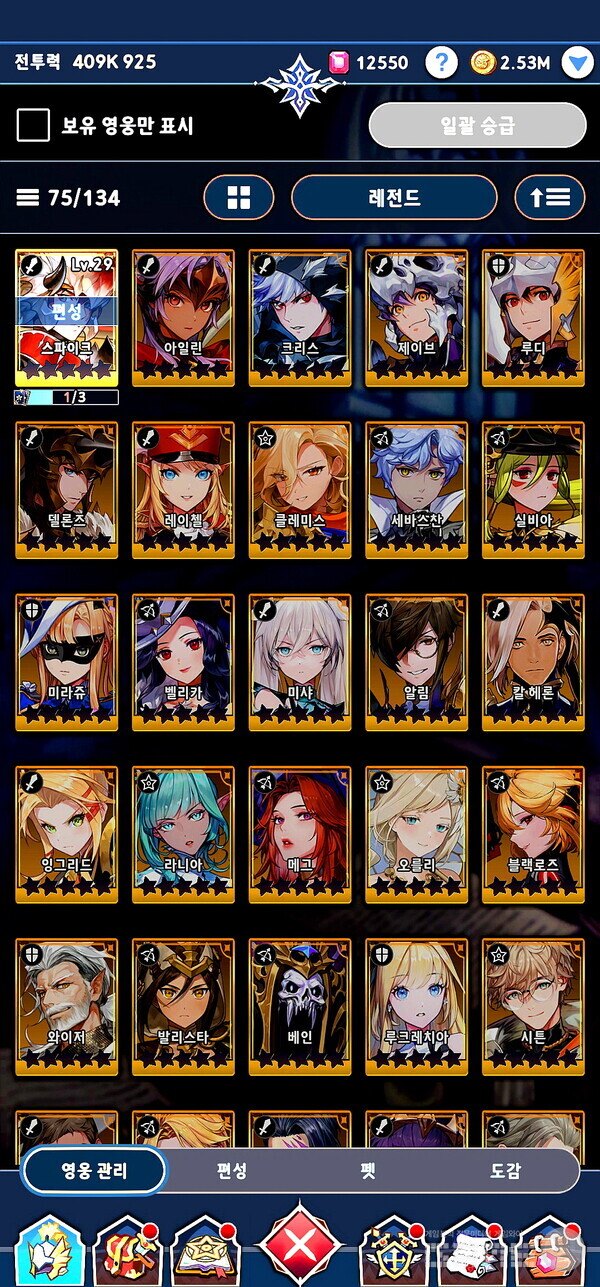View hero card 베인
This screenshot has width=600, height=1287.
click(300, 1005)
